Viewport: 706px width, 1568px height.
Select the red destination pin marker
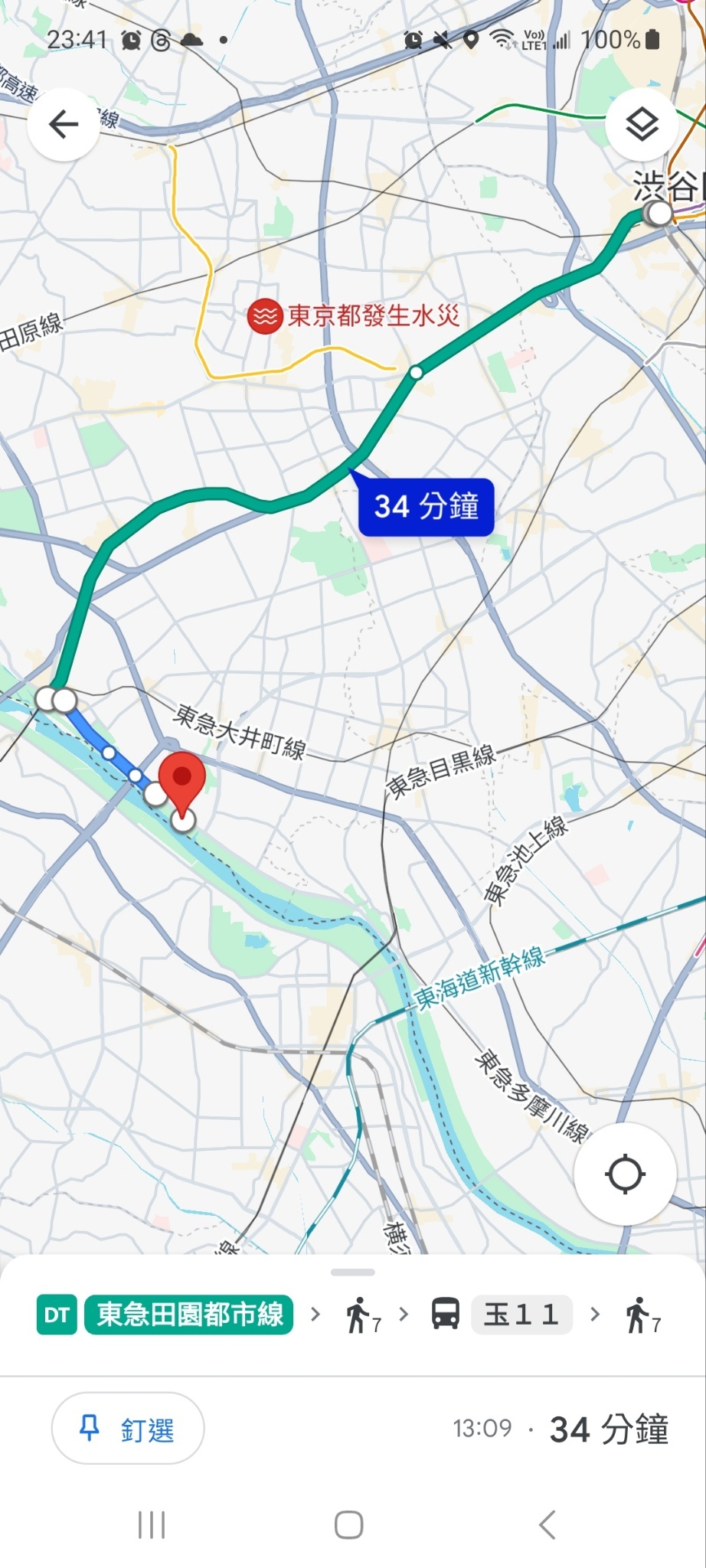pyautogui.click(x=182, y=781)
